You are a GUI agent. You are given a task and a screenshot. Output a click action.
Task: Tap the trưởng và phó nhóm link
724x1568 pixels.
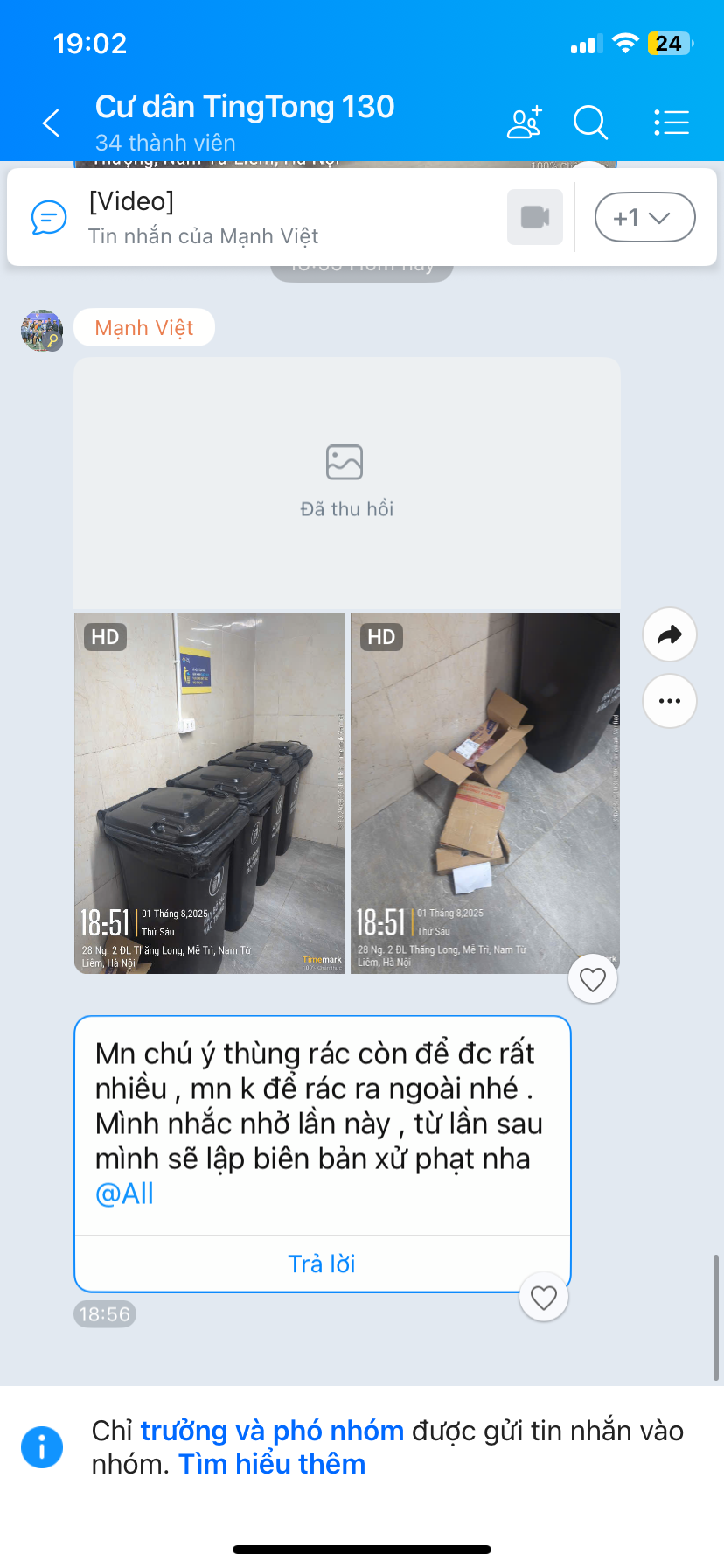click(272, 1431)
